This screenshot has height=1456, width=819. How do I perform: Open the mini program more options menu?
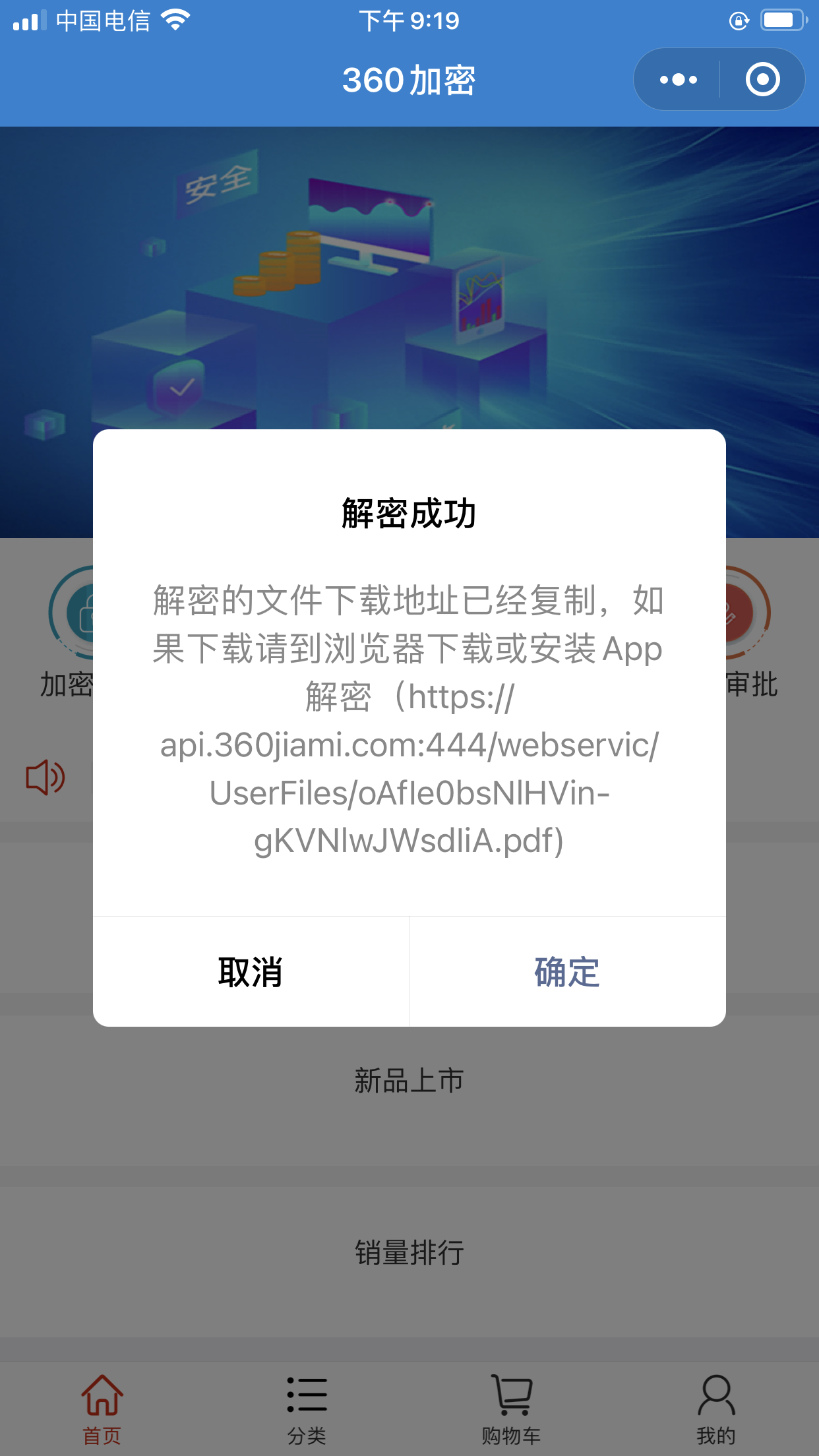pyautogui.click(x=678, y=80)
